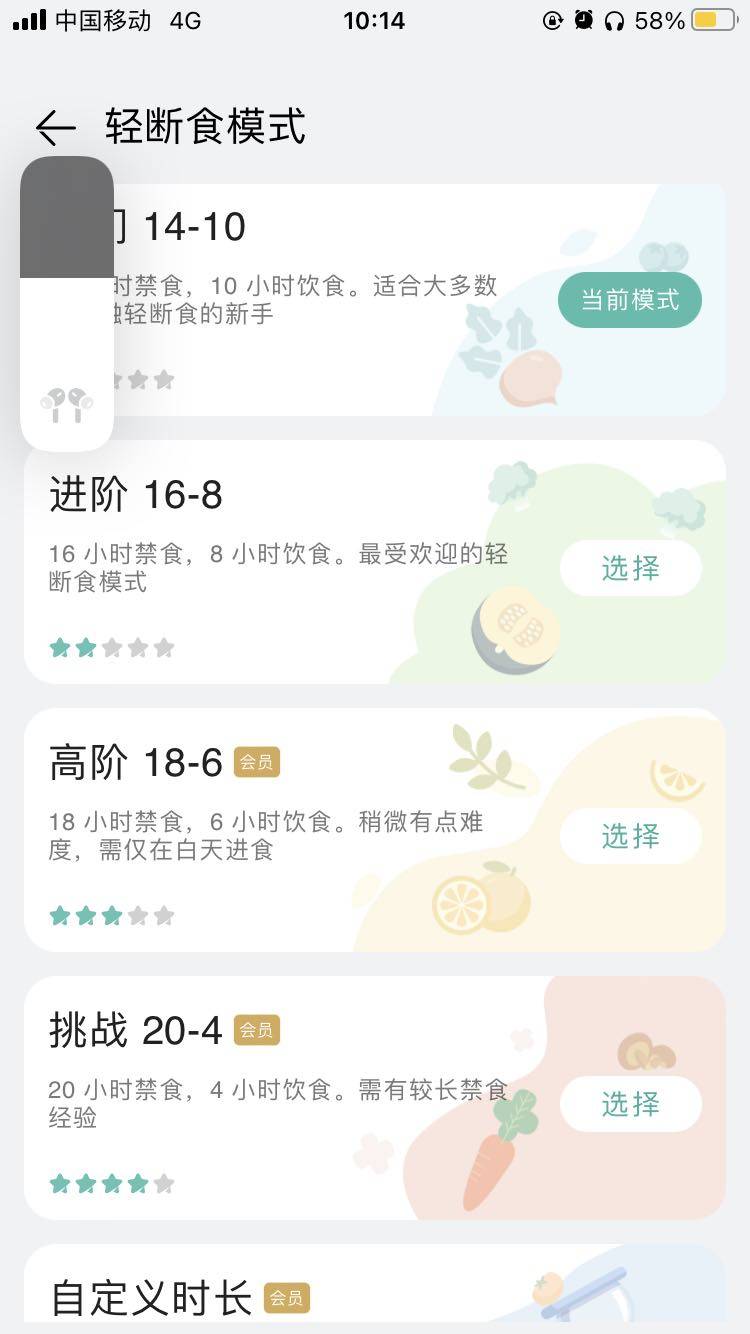Tap the 当前模式 button for 14-10
Screen dimensions: 750x1334
point(630,300)
